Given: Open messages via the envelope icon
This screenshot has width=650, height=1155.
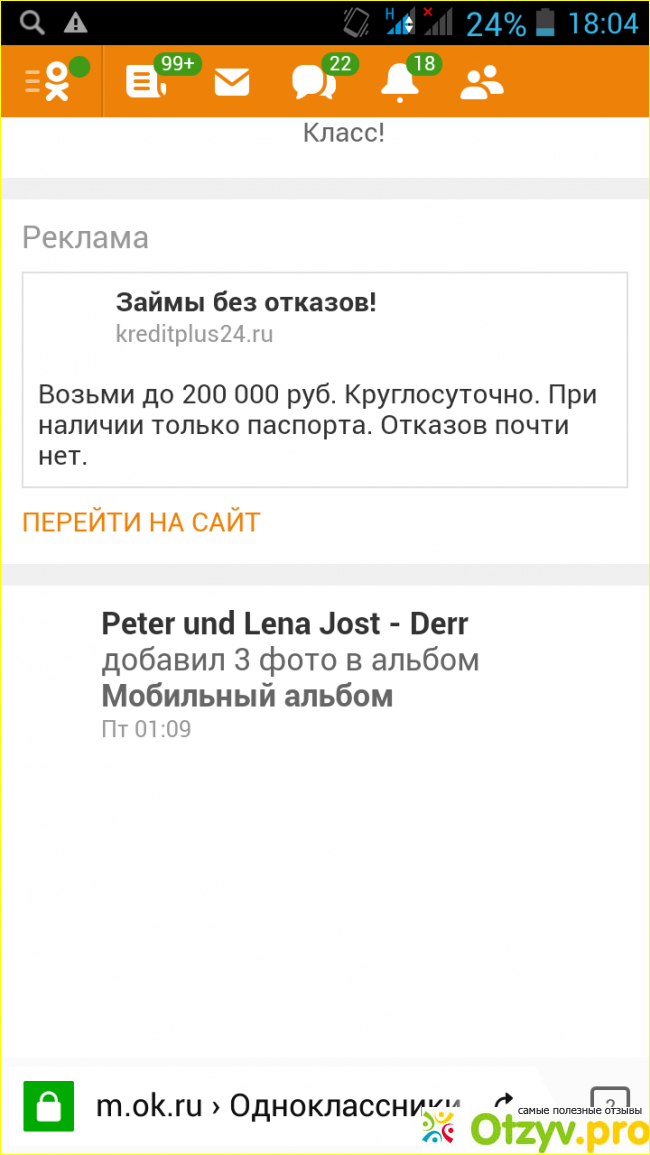Looking at the screenshot, I should click(x=231, y=82).
